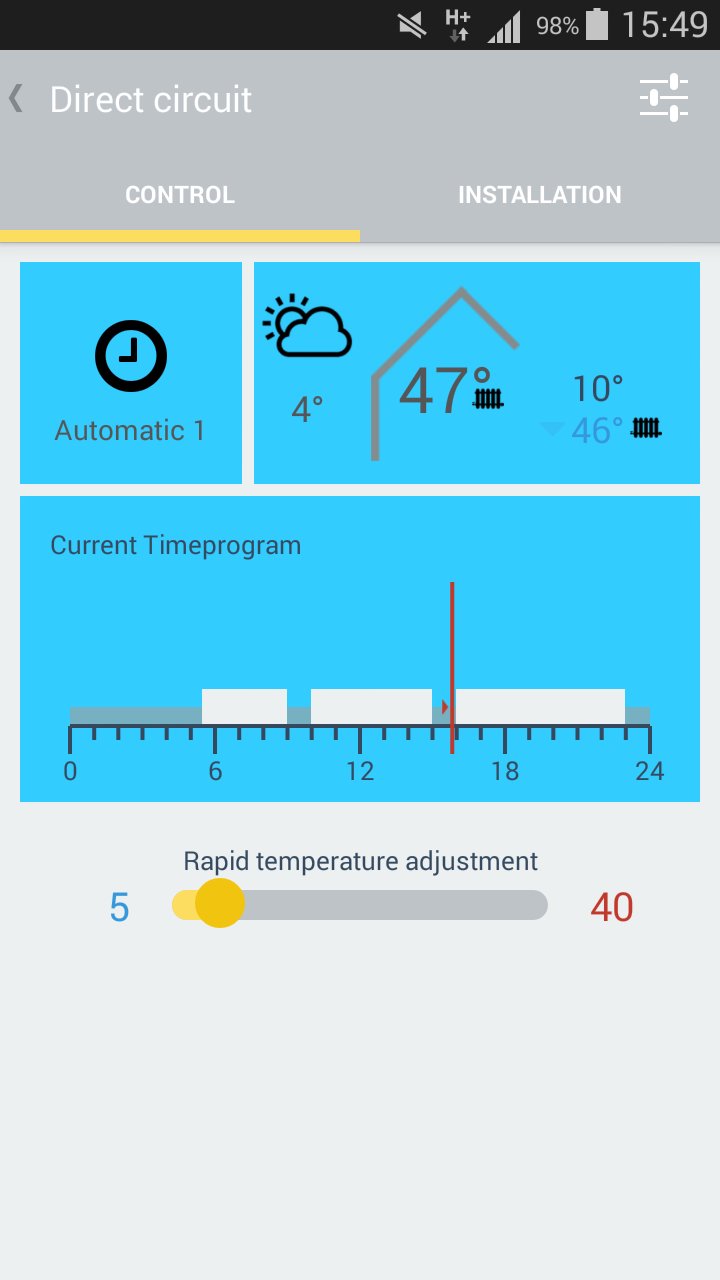Switch to the INSTALLATION tab
The image size is (720, 1280).
pyautogui.click(x=540, y=194)
